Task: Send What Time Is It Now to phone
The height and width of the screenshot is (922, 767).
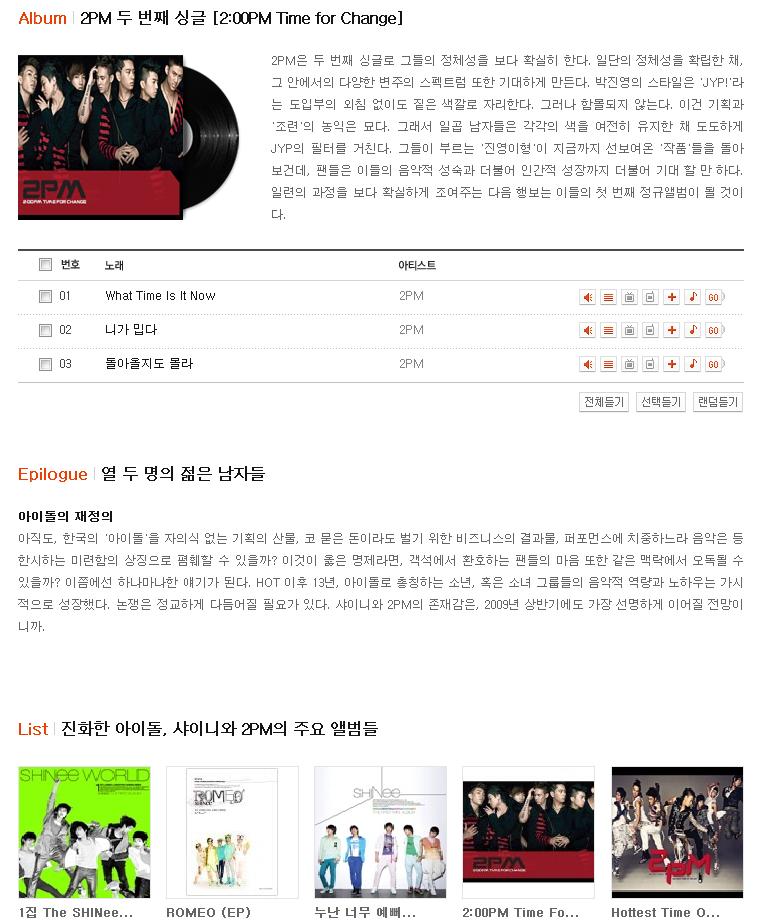Action: click(x=650, y=297)
